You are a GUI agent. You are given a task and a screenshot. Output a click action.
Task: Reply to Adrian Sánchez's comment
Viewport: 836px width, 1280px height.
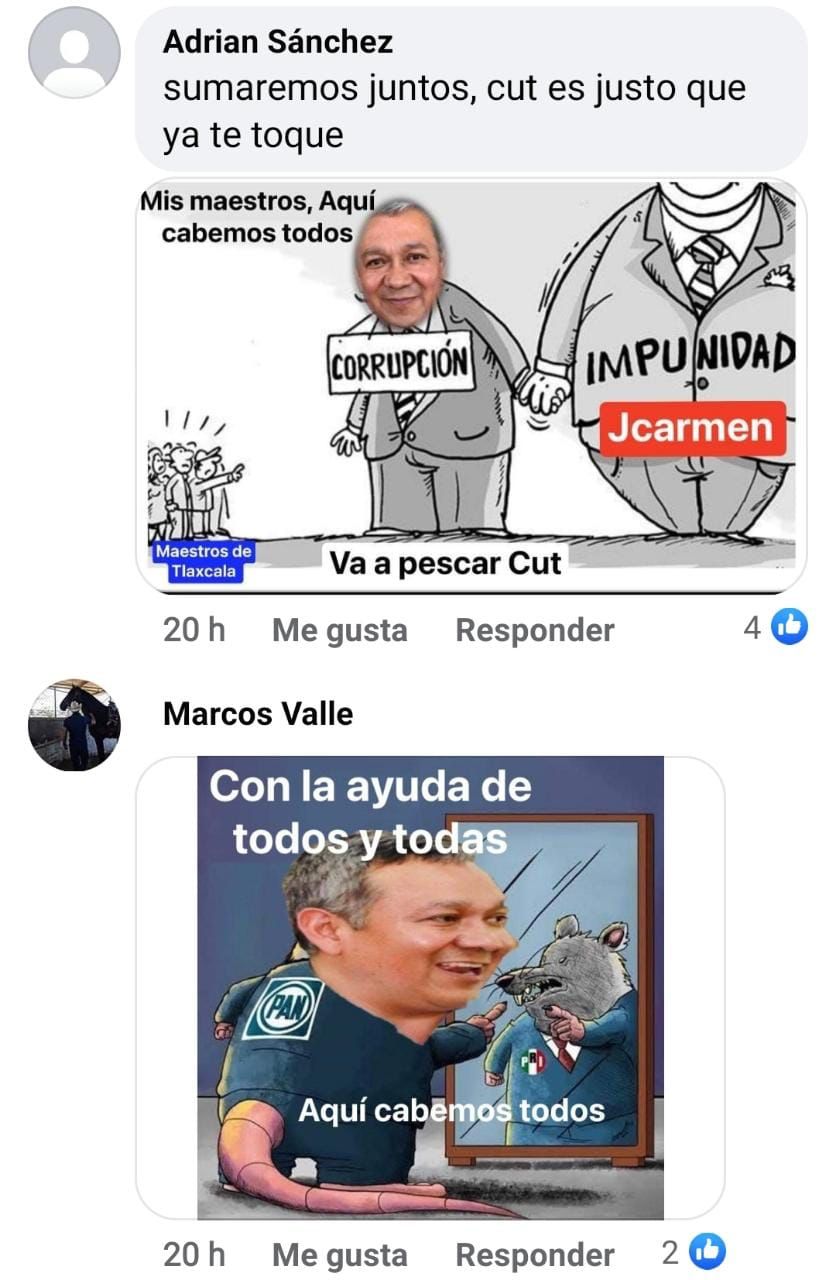[x=534, y=630]
